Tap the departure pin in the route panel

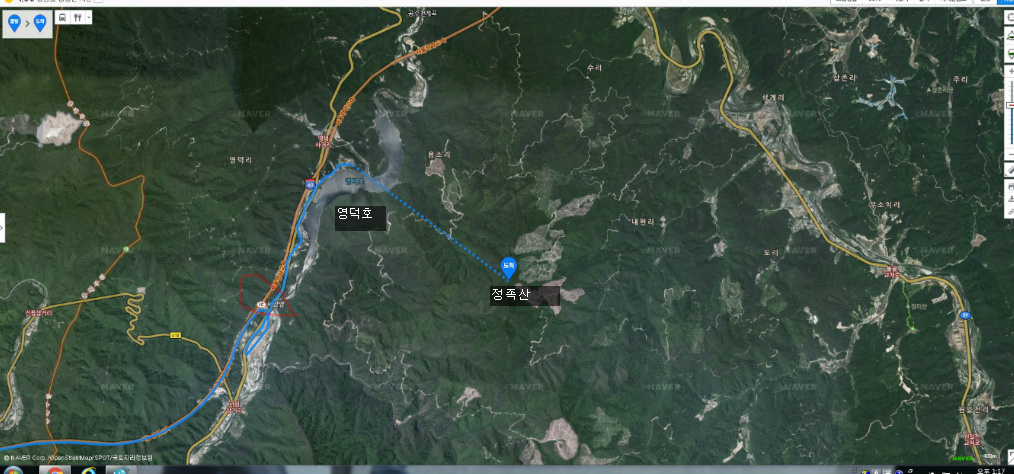tap(14, 20)
